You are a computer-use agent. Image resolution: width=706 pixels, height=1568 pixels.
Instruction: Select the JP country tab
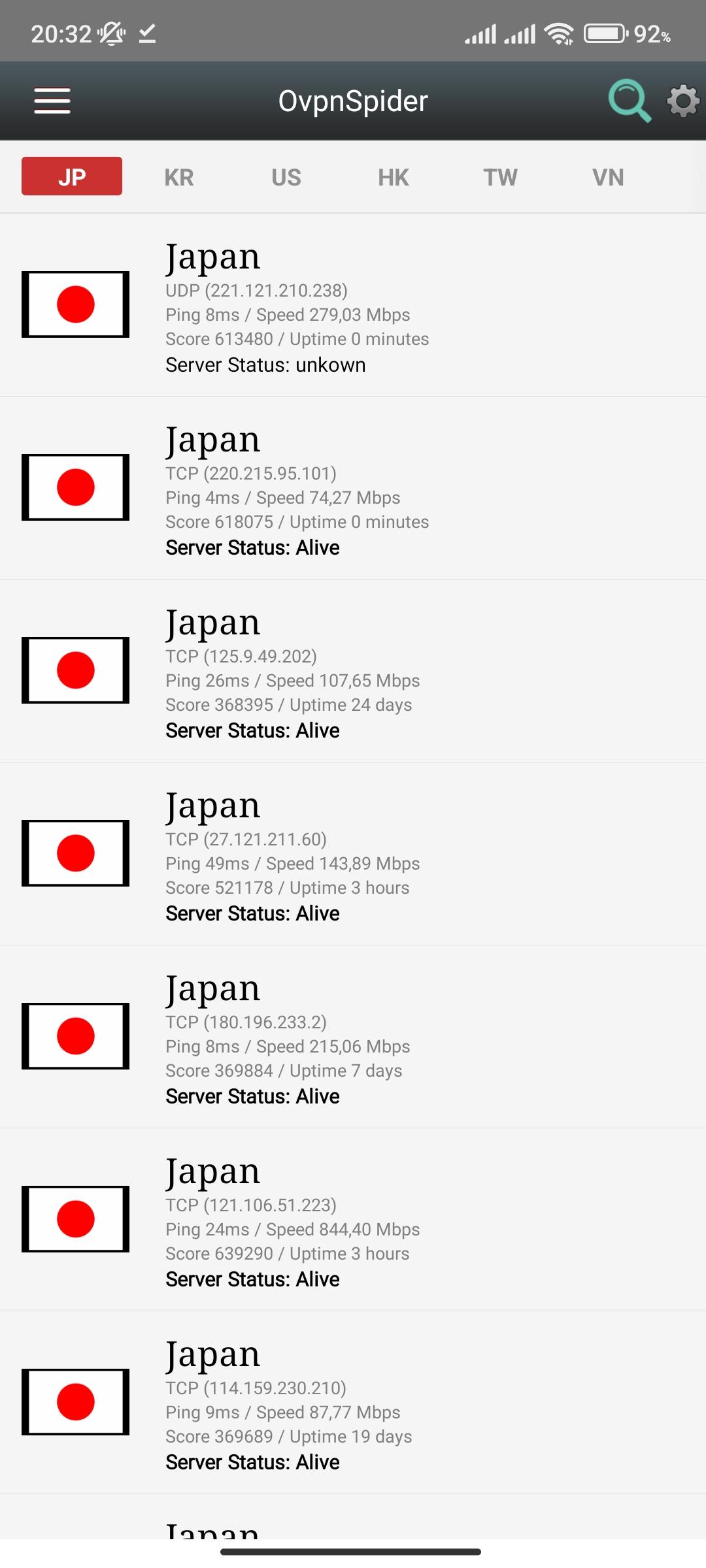pos(72,176)
